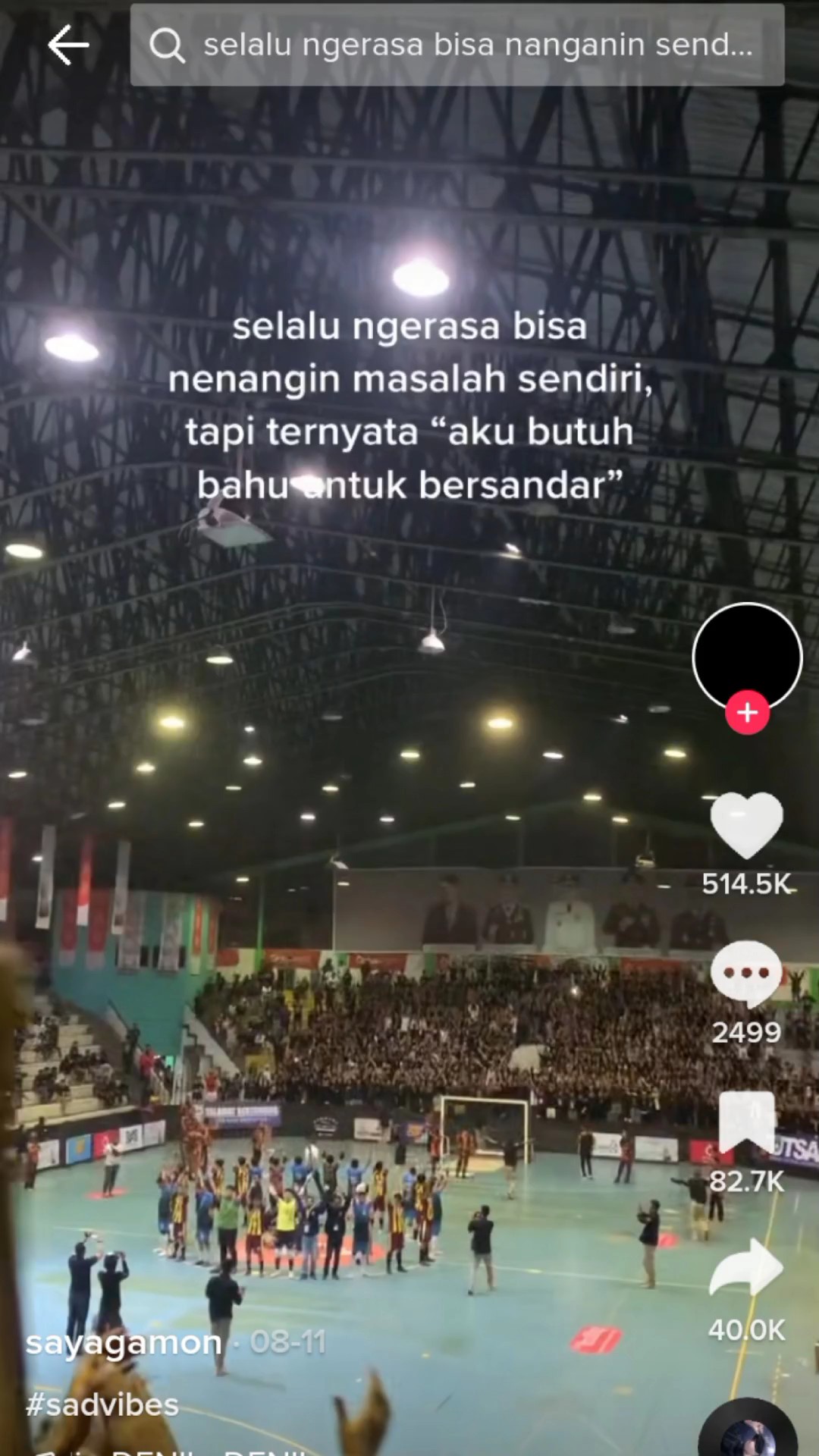
Task: Open the search field with query text
Action: tap(476, 45)
